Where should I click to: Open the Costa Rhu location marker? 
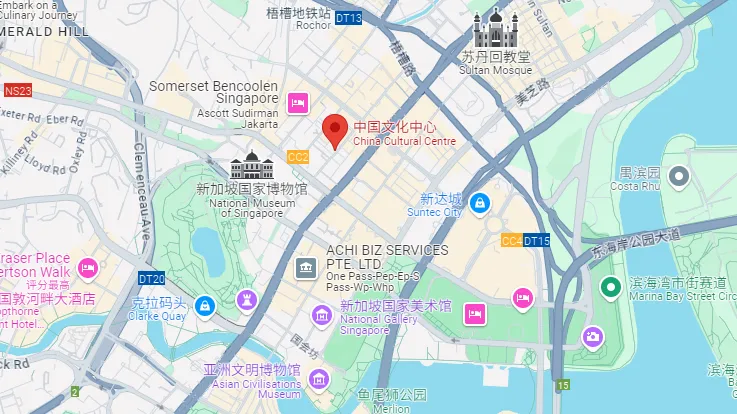pyautogui.click(x=680, y=177)
